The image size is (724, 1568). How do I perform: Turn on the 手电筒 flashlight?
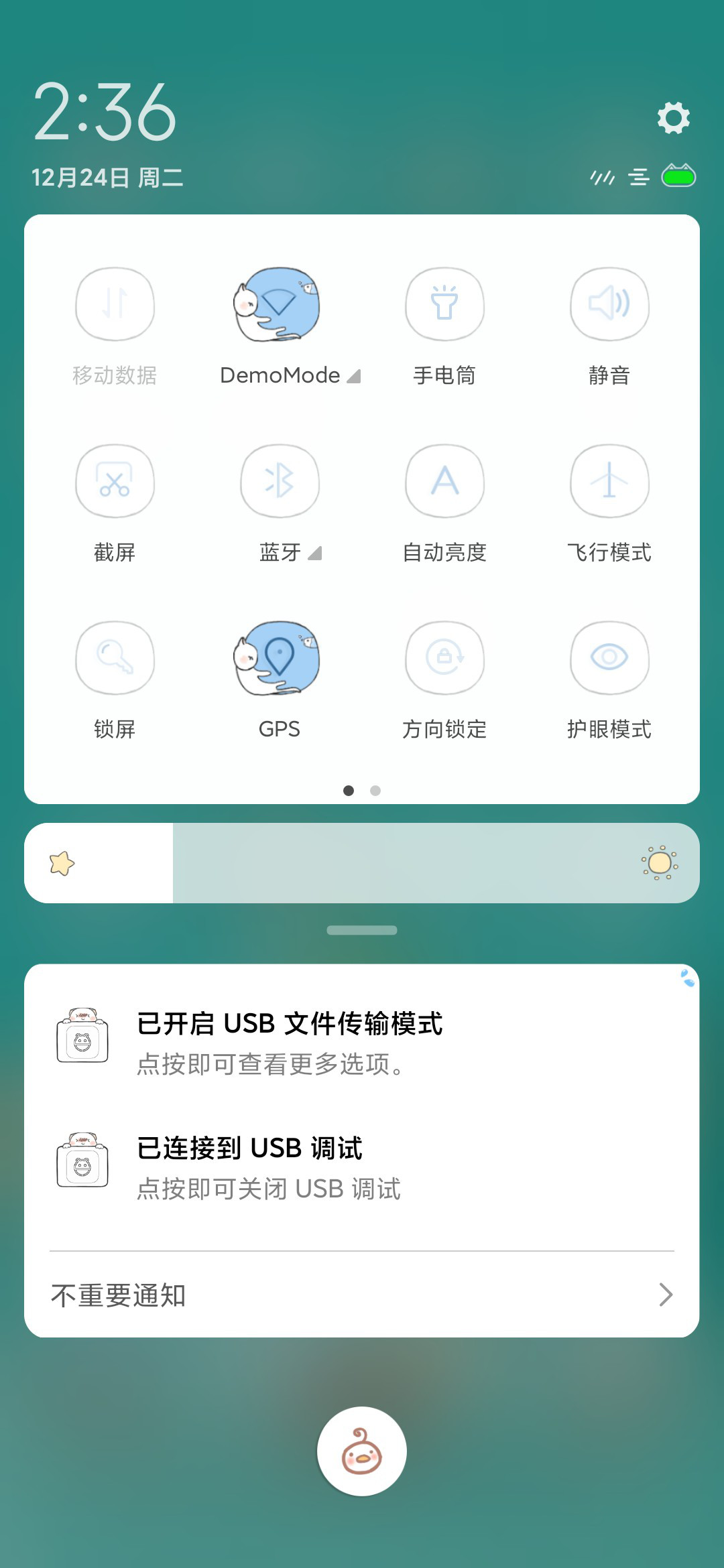click(444, 305)
